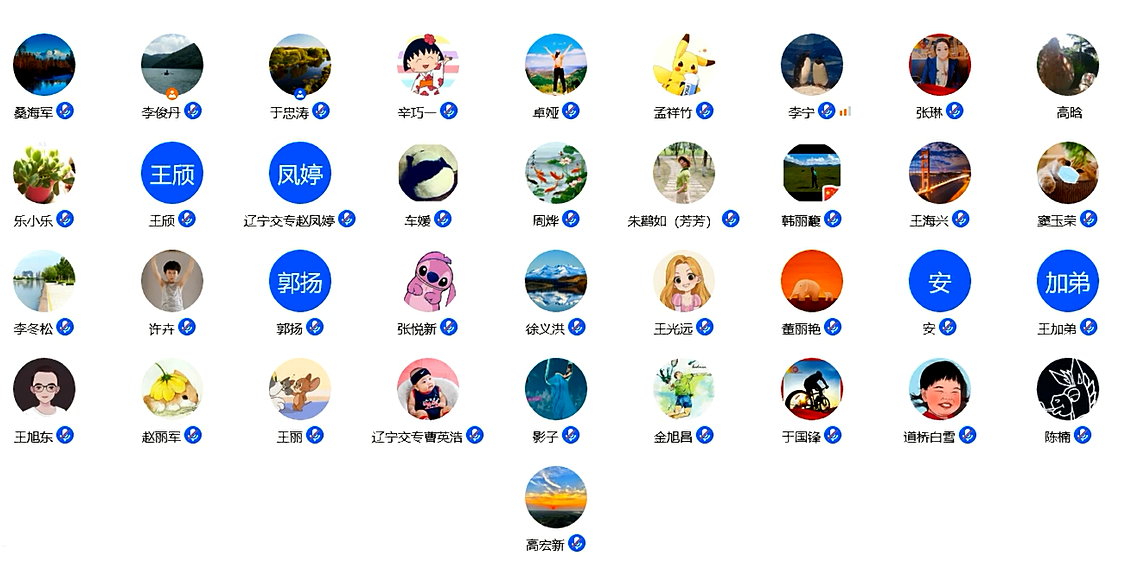Select the 王加弟 participant avatar
This screenshot has width=1126, height=566.
pos(1068,281)
